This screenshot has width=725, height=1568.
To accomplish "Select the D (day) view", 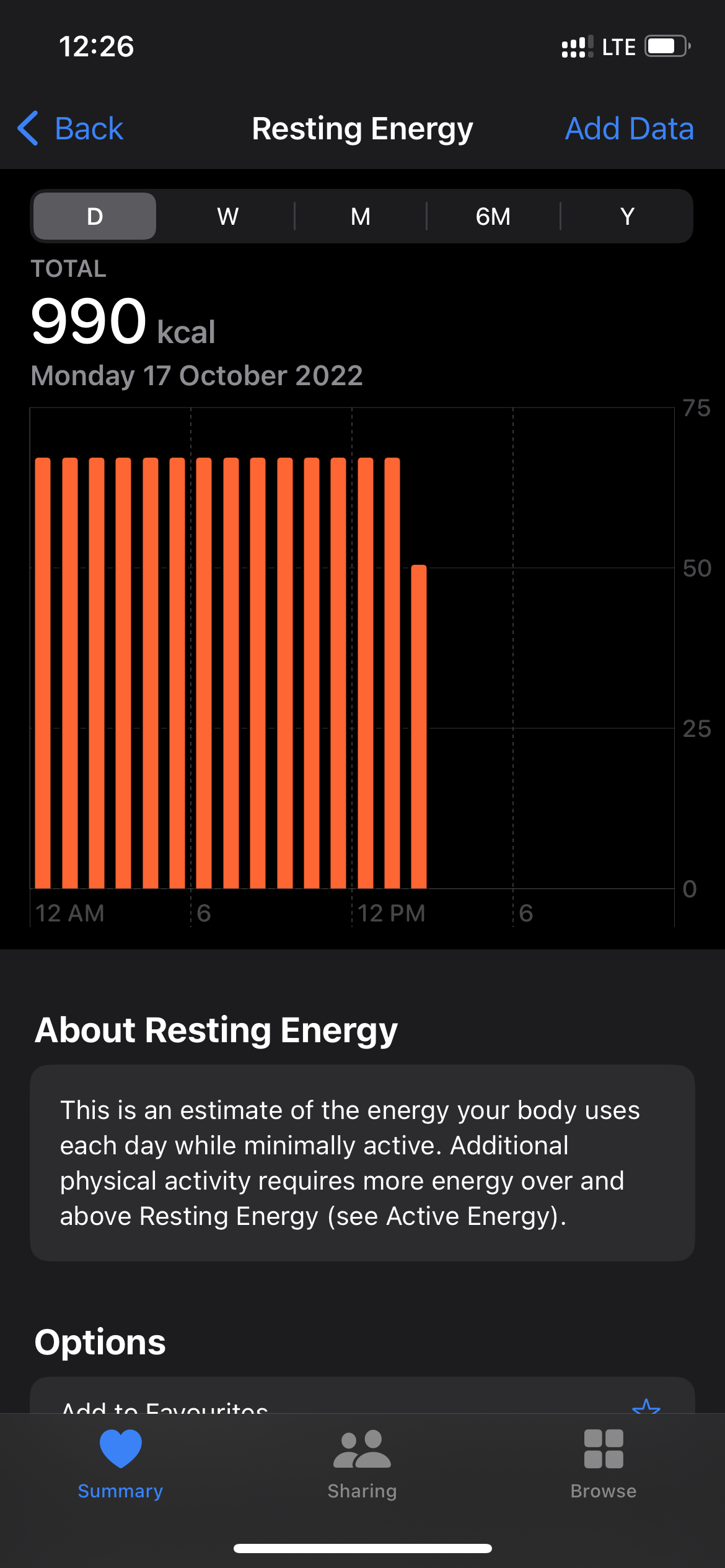I will pos(95,216).
